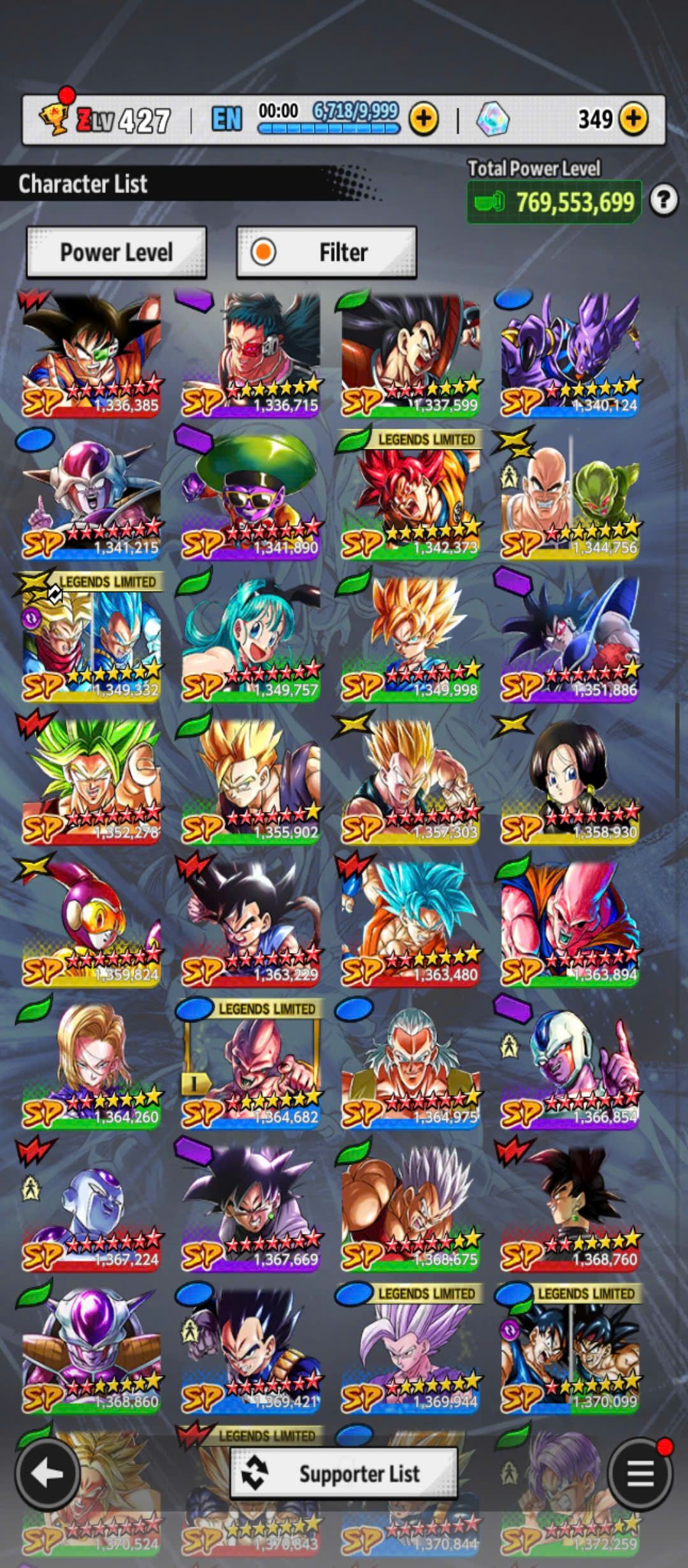Open character with power 1,344,756
The height and width of the screenshot is (1568, 688).
point(570,497)
